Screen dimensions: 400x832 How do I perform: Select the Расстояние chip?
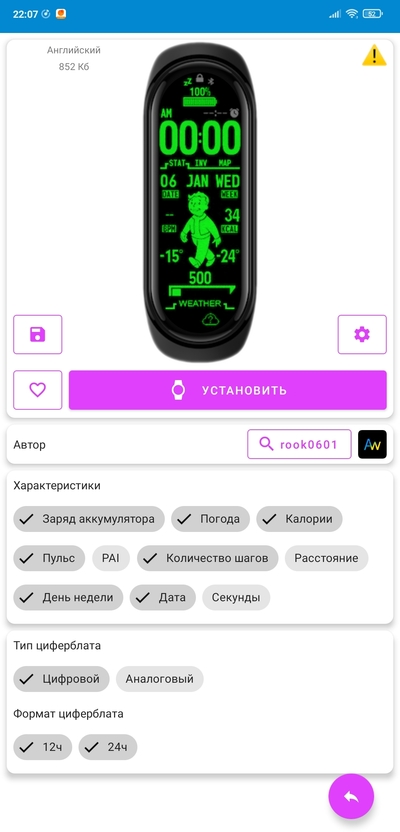click(326, 558)
